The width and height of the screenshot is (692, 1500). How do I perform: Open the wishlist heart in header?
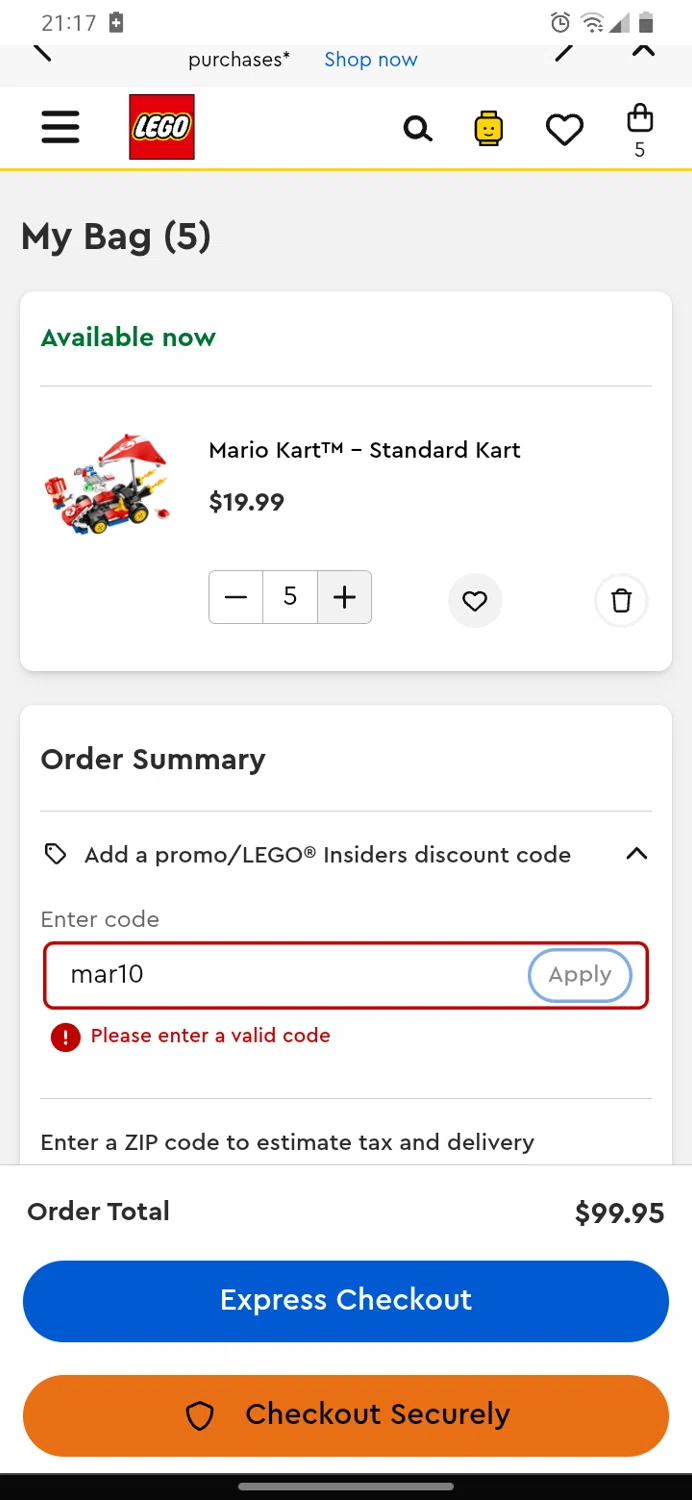tap(564, 129)
